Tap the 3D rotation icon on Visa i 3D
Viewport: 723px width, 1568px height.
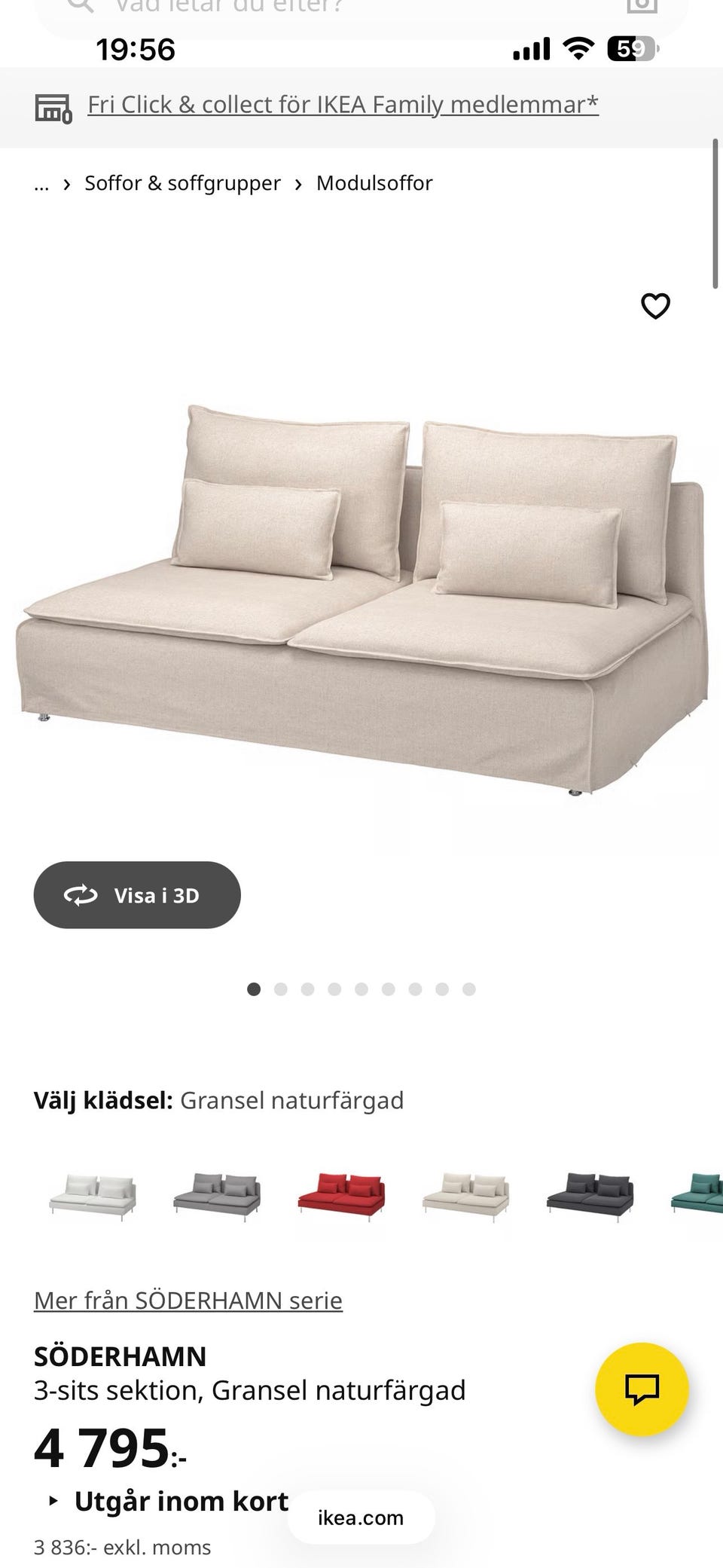(x=82, y=895)
